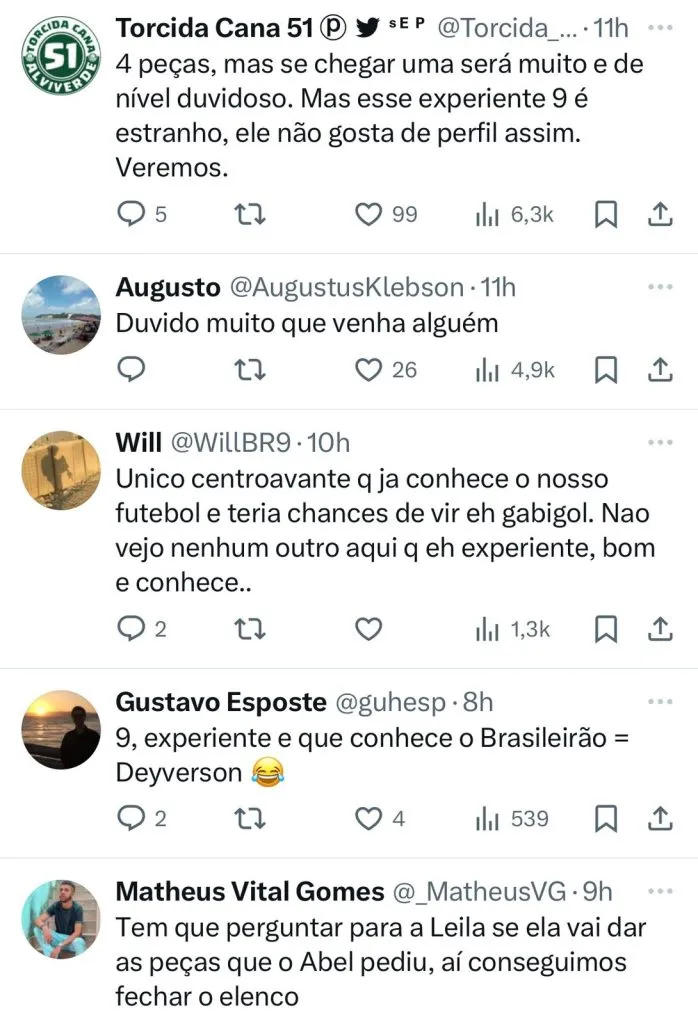Open Matheus Vital Gomes' profile photo
Screen dimensions: 698x1024
(x=61, y=919)
